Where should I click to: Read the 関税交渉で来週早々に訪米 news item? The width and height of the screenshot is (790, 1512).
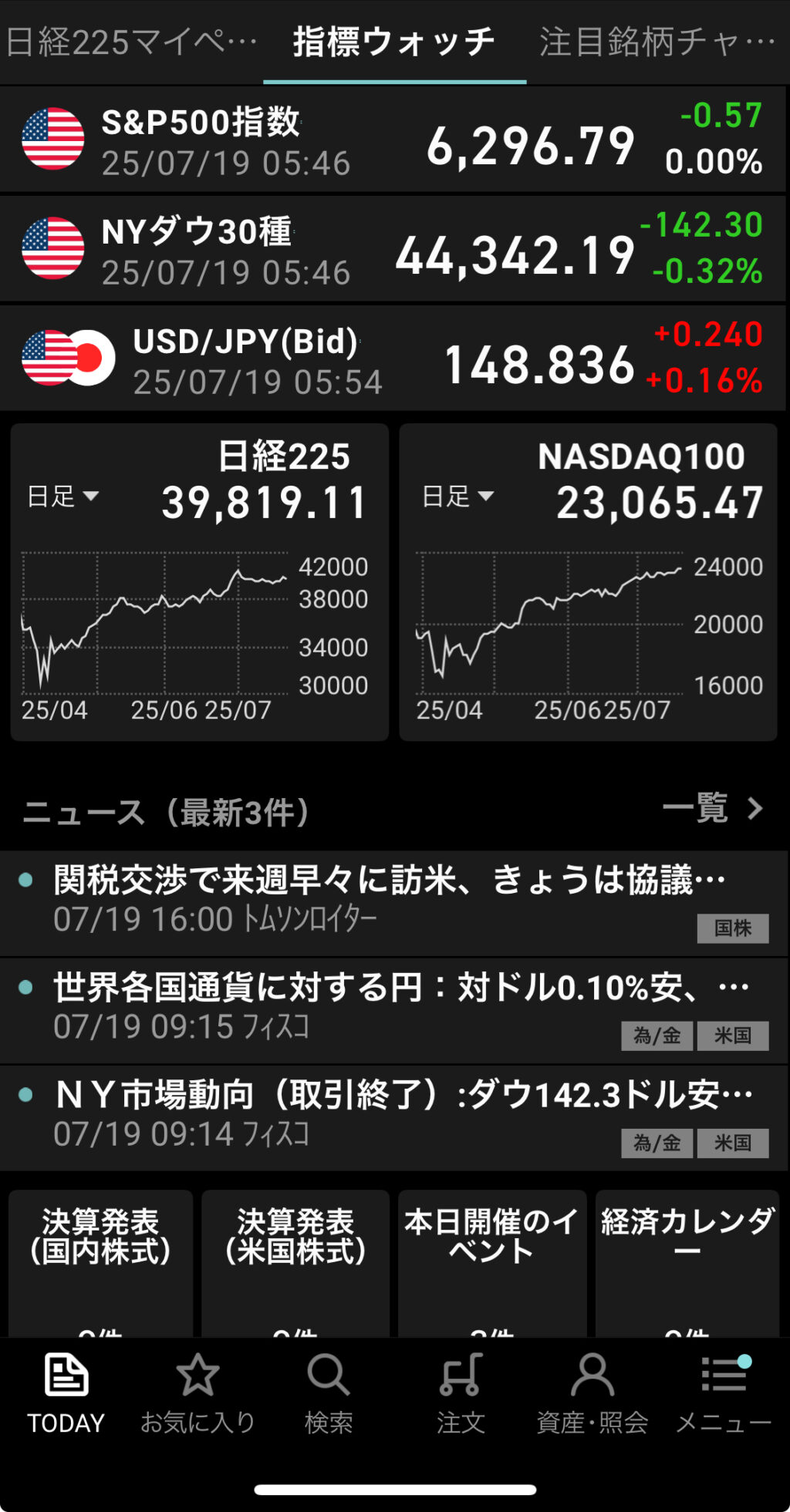coord(393,903)
